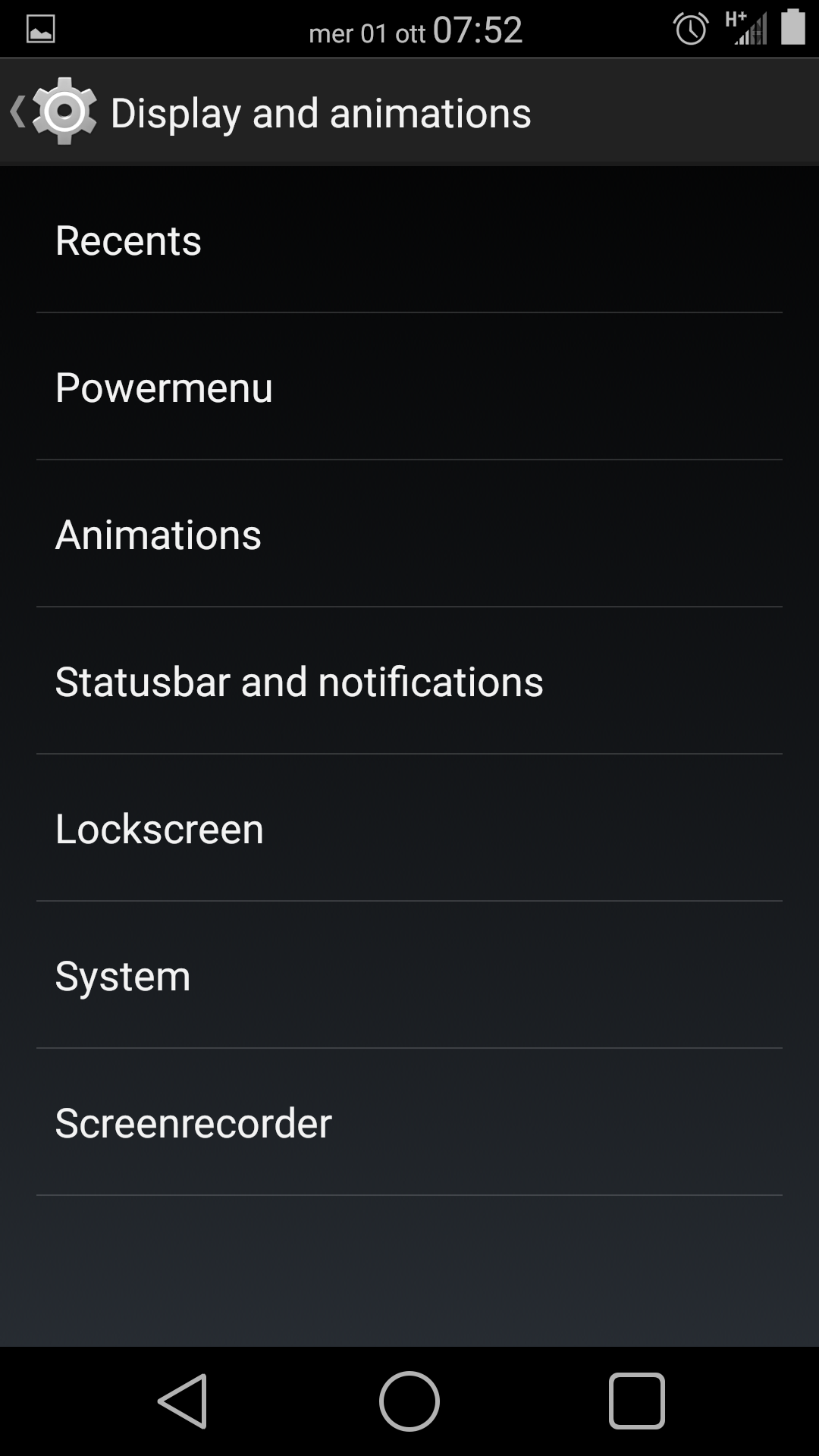Tap the navigation bar home button
This screenshot has width=819, height=1456.
click(x=409, y=1401)
